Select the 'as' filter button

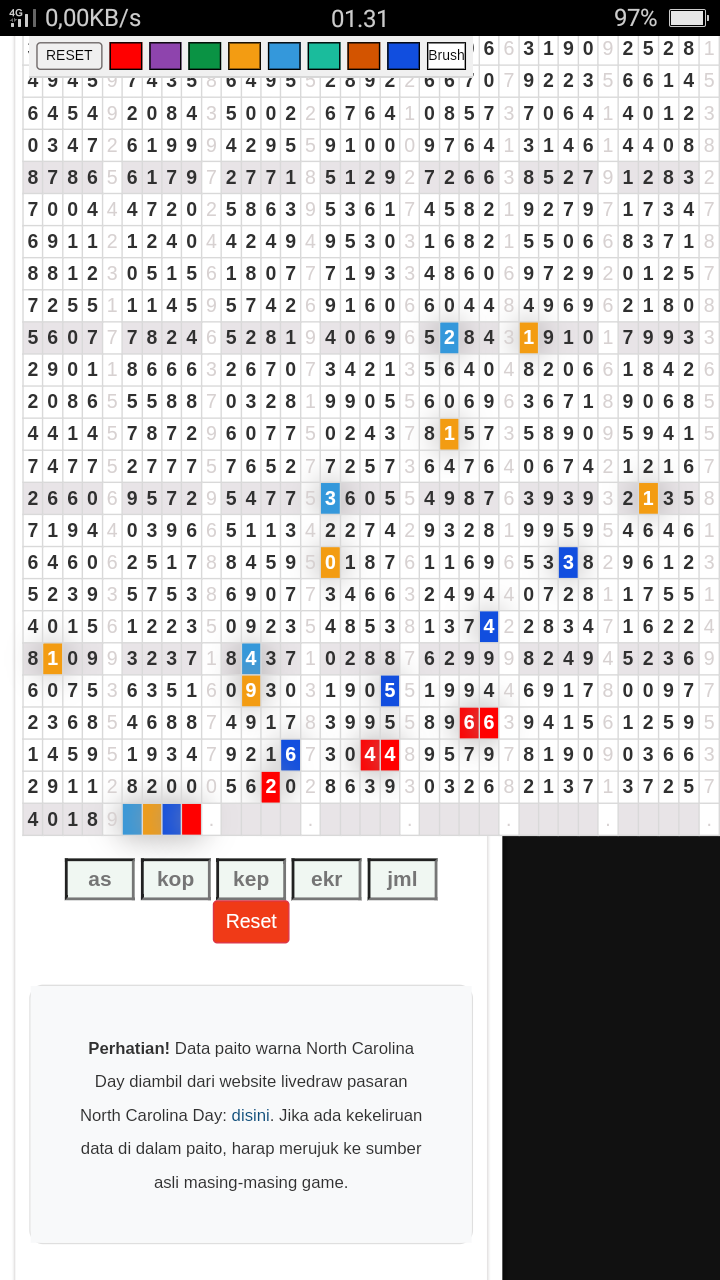point(100,879)
